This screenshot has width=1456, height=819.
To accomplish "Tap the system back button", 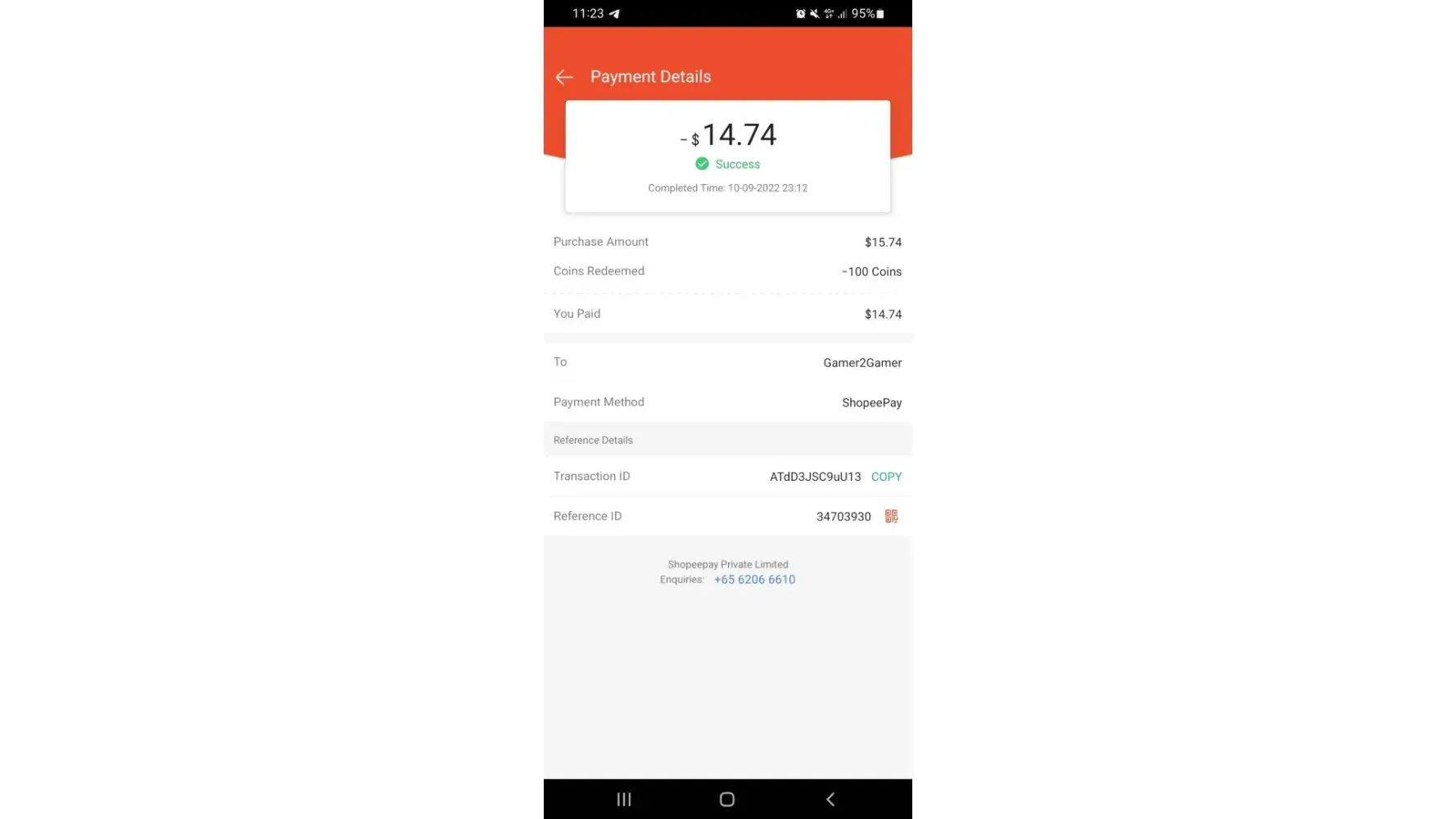I will [x=830, y=799].
